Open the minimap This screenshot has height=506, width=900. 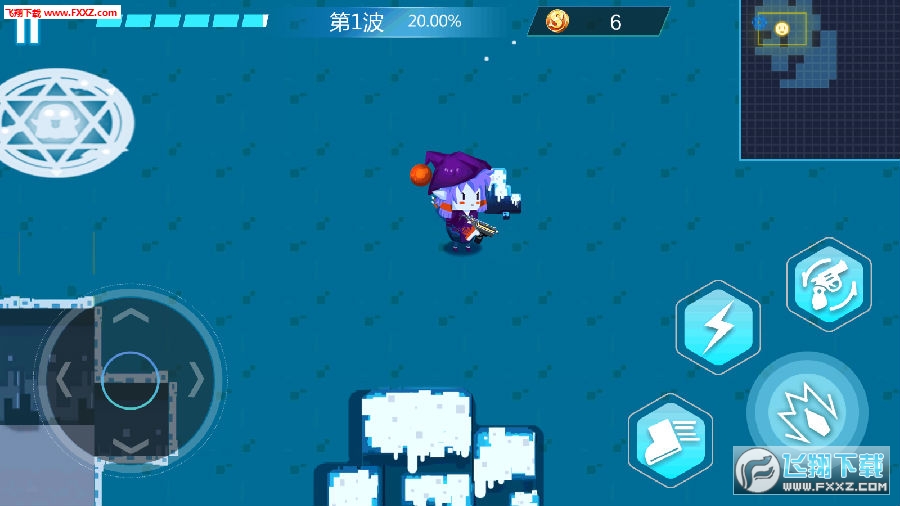coord(819,80)
